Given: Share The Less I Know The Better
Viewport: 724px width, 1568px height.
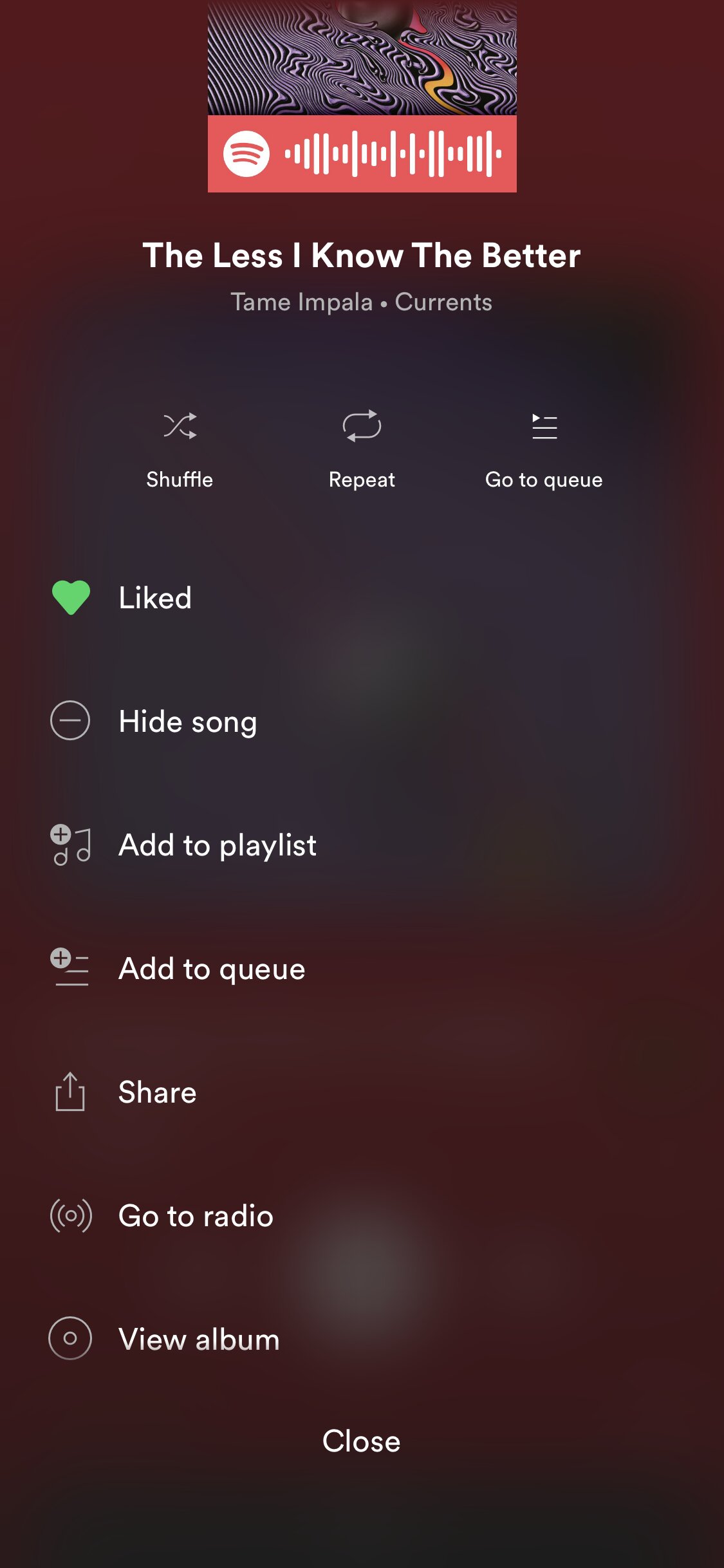Looking at the screenshot, I should click(x=362, y=1092).
